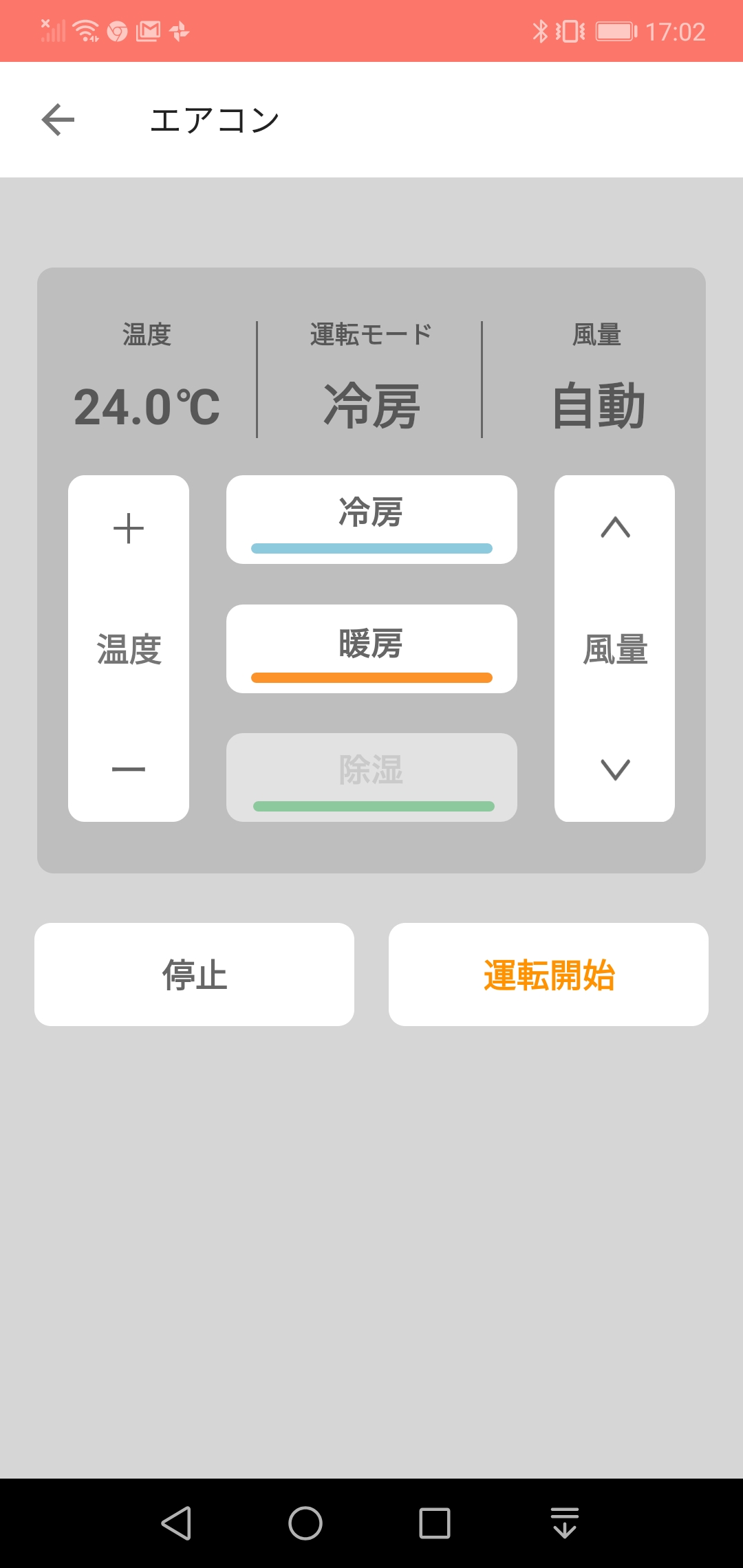Select 冷房 cooling mode
The width and height of the screenshot is (743, 1568).
[x=371, y=519]
